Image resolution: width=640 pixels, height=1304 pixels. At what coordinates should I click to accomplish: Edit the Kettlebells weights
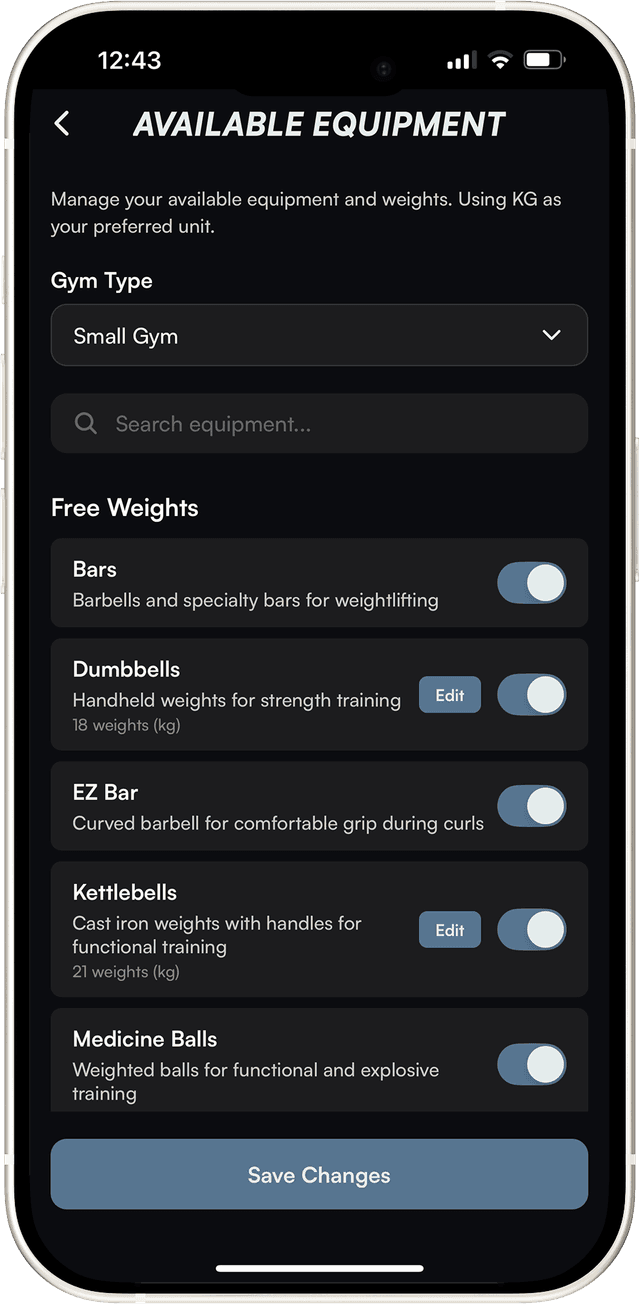click(x=449, y=930)
